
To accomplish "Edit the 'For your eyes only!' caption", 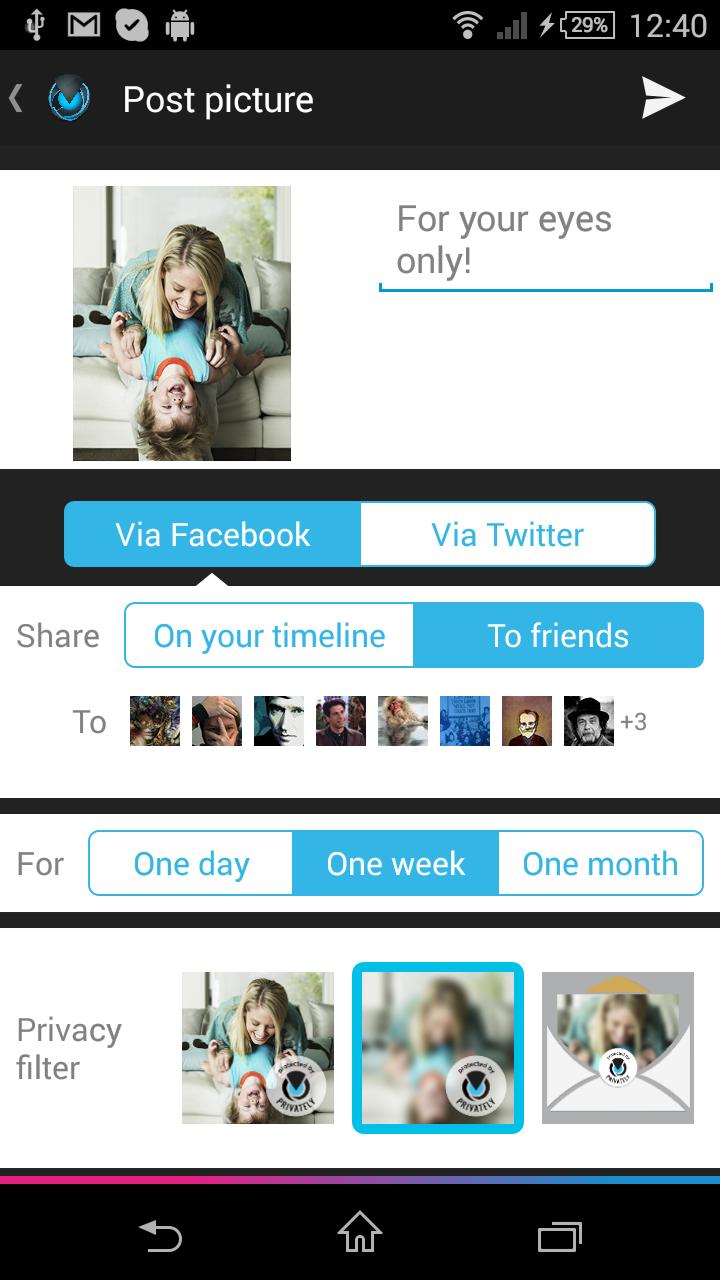I will coord(545,240).
